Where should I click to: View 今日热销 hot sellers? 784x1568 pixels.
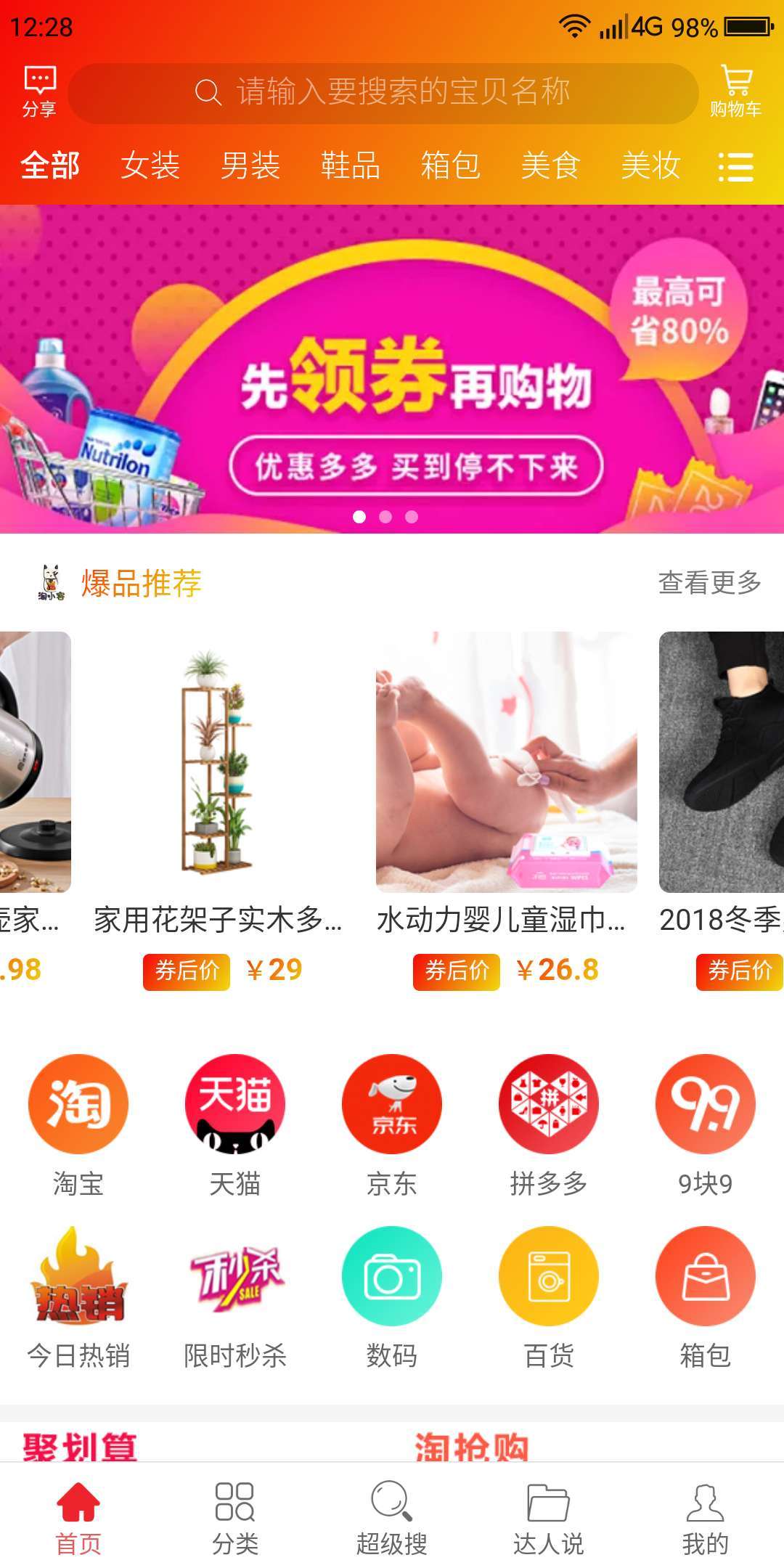78,1298
